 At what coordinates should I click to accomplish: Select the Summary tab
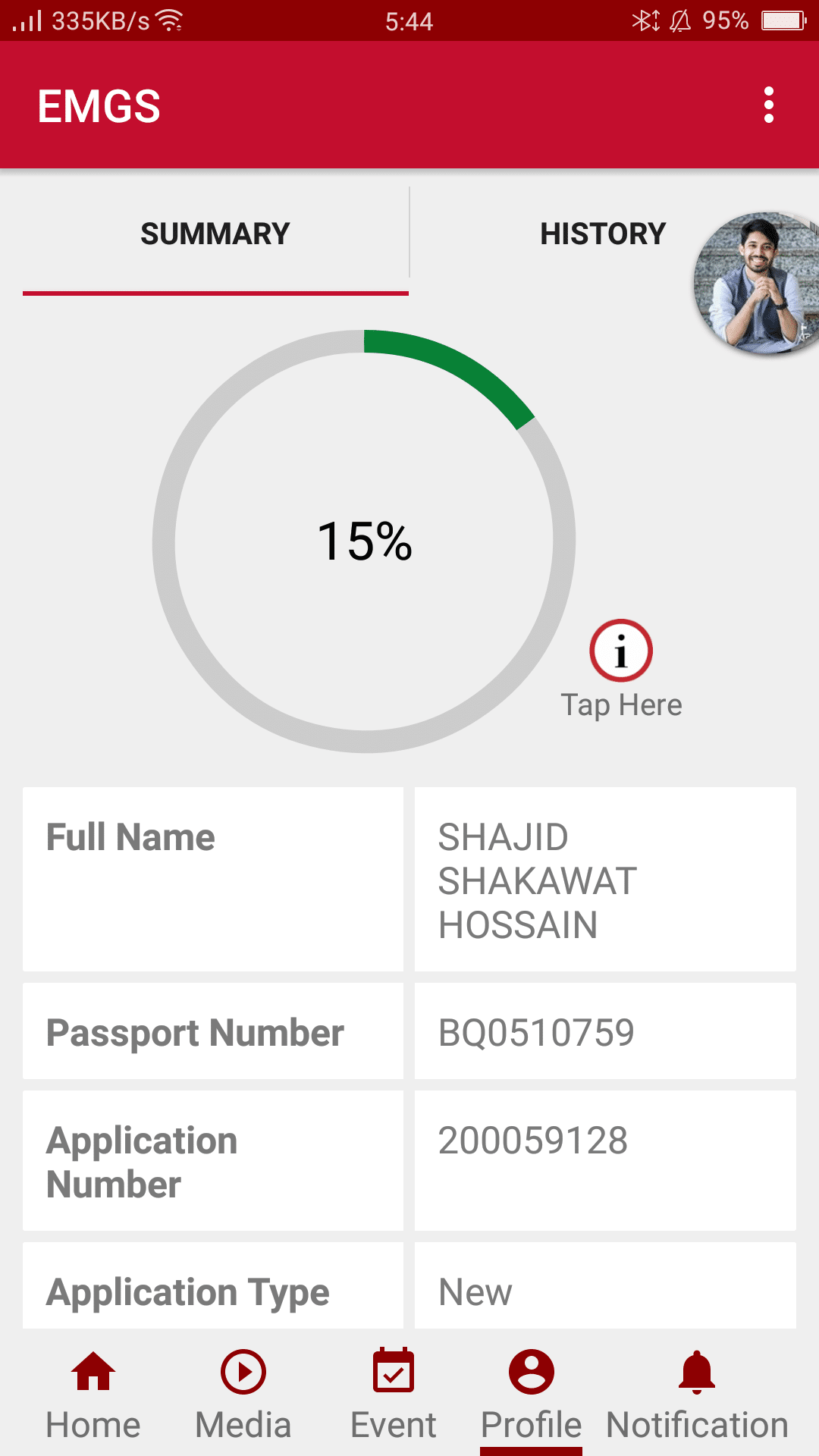tap(215, 234)
